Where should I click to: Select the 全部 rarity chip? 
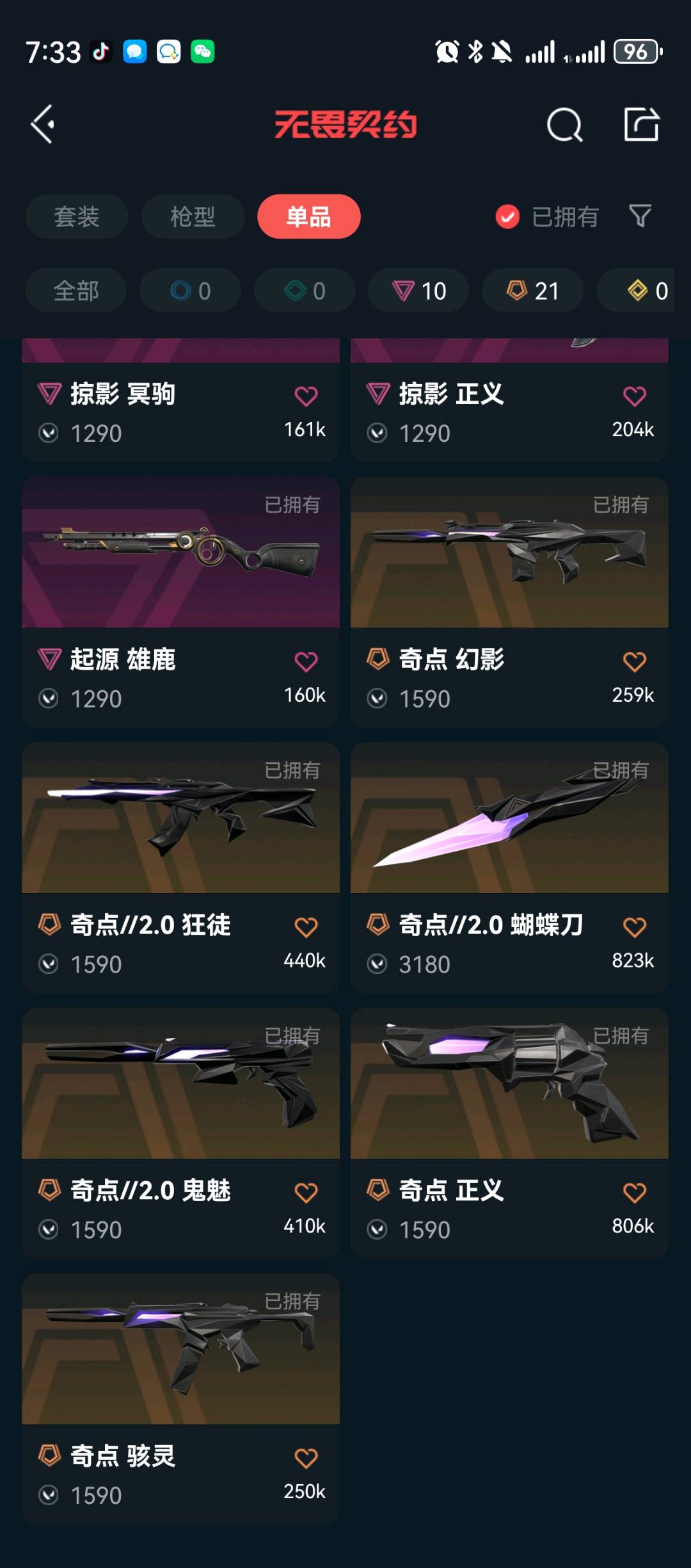coord(75,291)
